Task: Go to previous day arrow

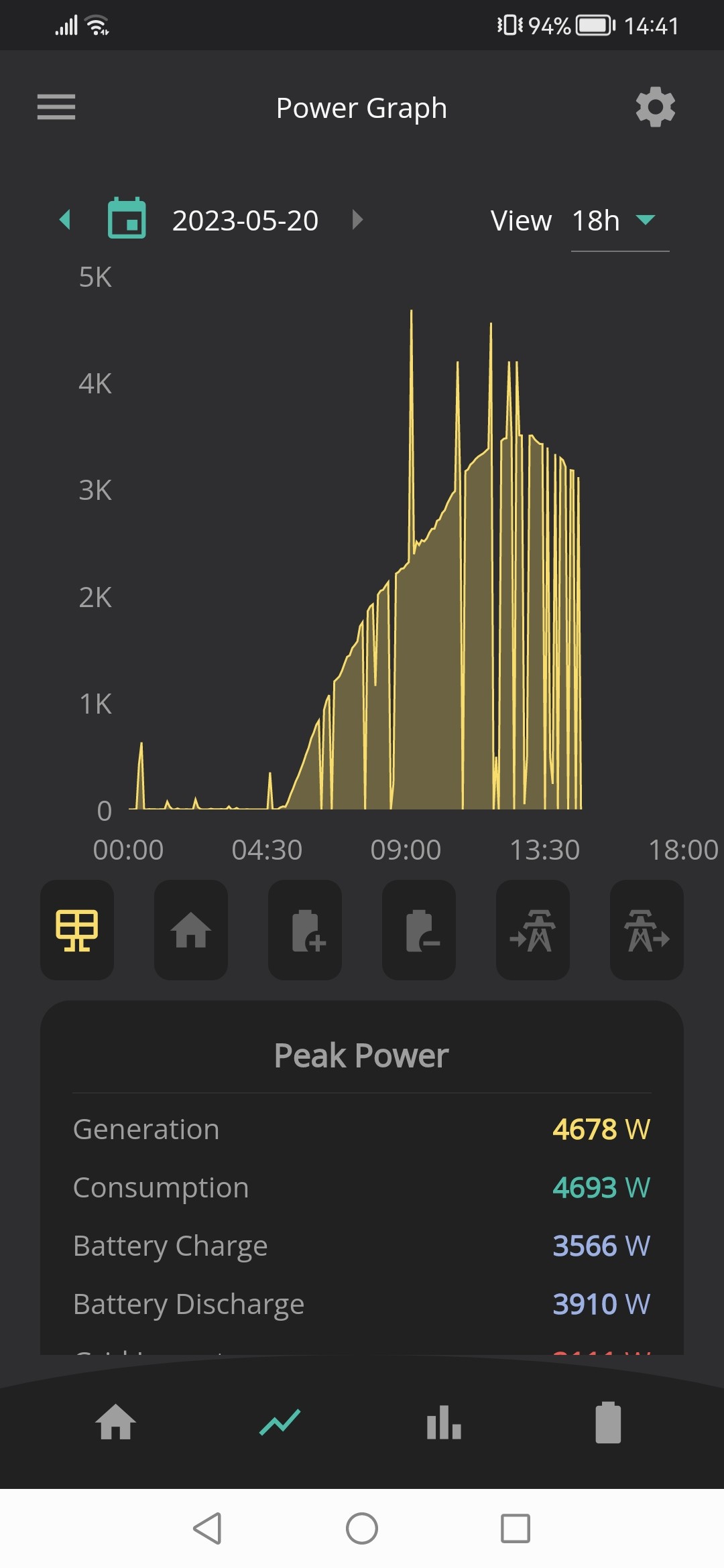Action: pos(65,220)
